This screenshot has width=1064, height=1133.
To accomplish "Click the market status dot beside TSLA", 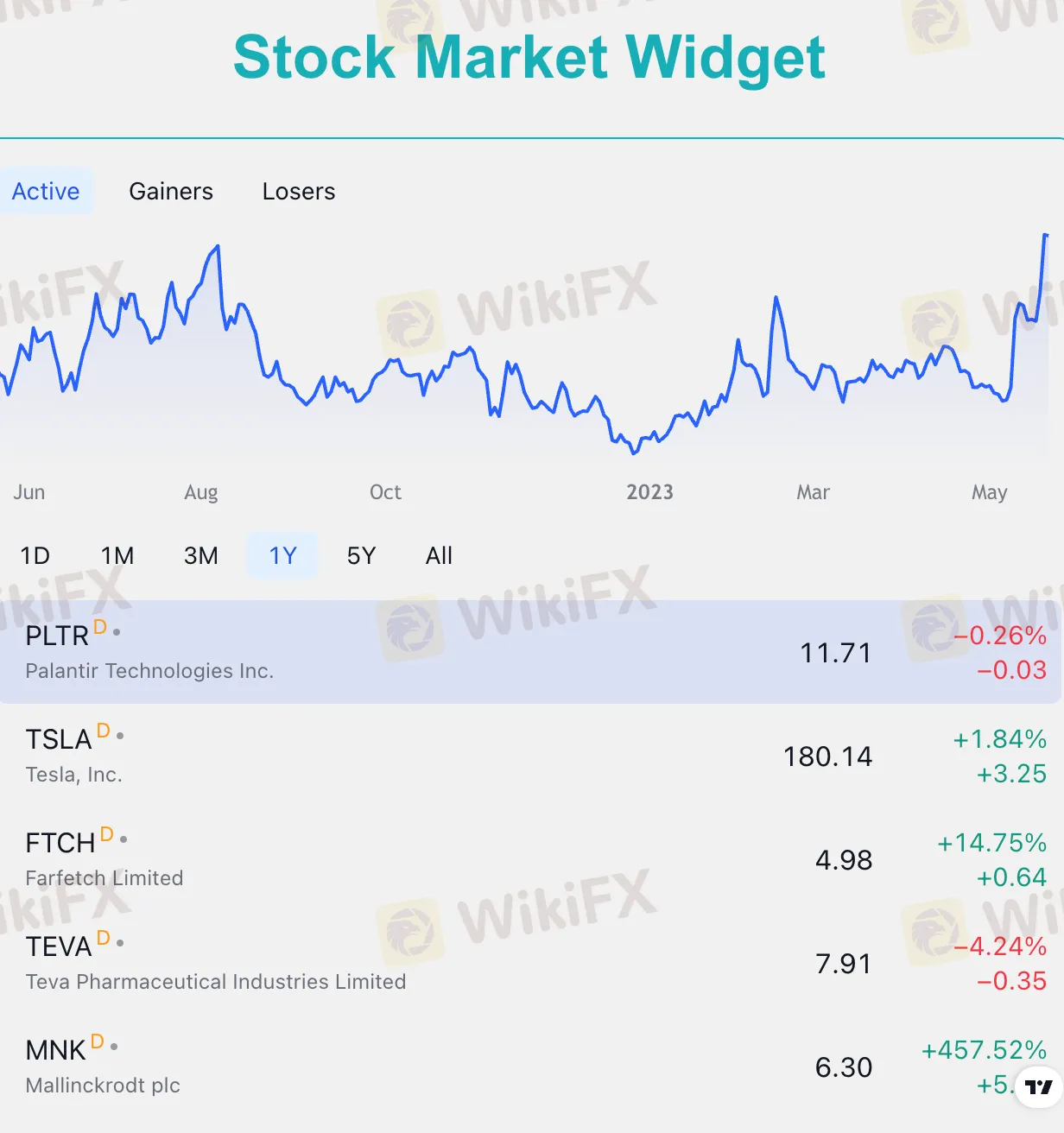I will pyautogui.click(x=119, y=737).
